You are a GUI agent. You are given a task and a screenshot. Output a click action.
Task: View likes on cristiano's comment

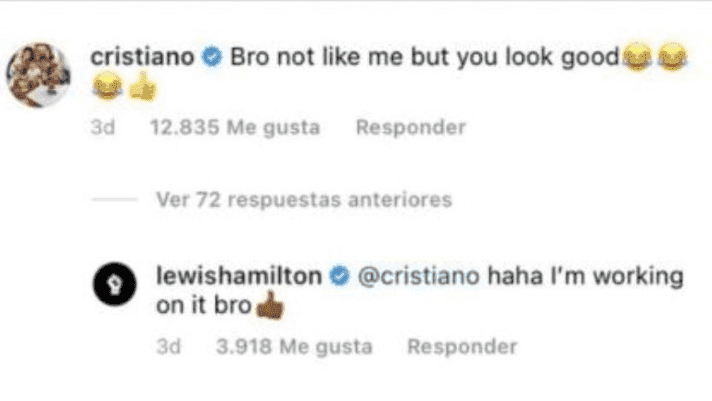pyautogui.click(x=234, y=128)
